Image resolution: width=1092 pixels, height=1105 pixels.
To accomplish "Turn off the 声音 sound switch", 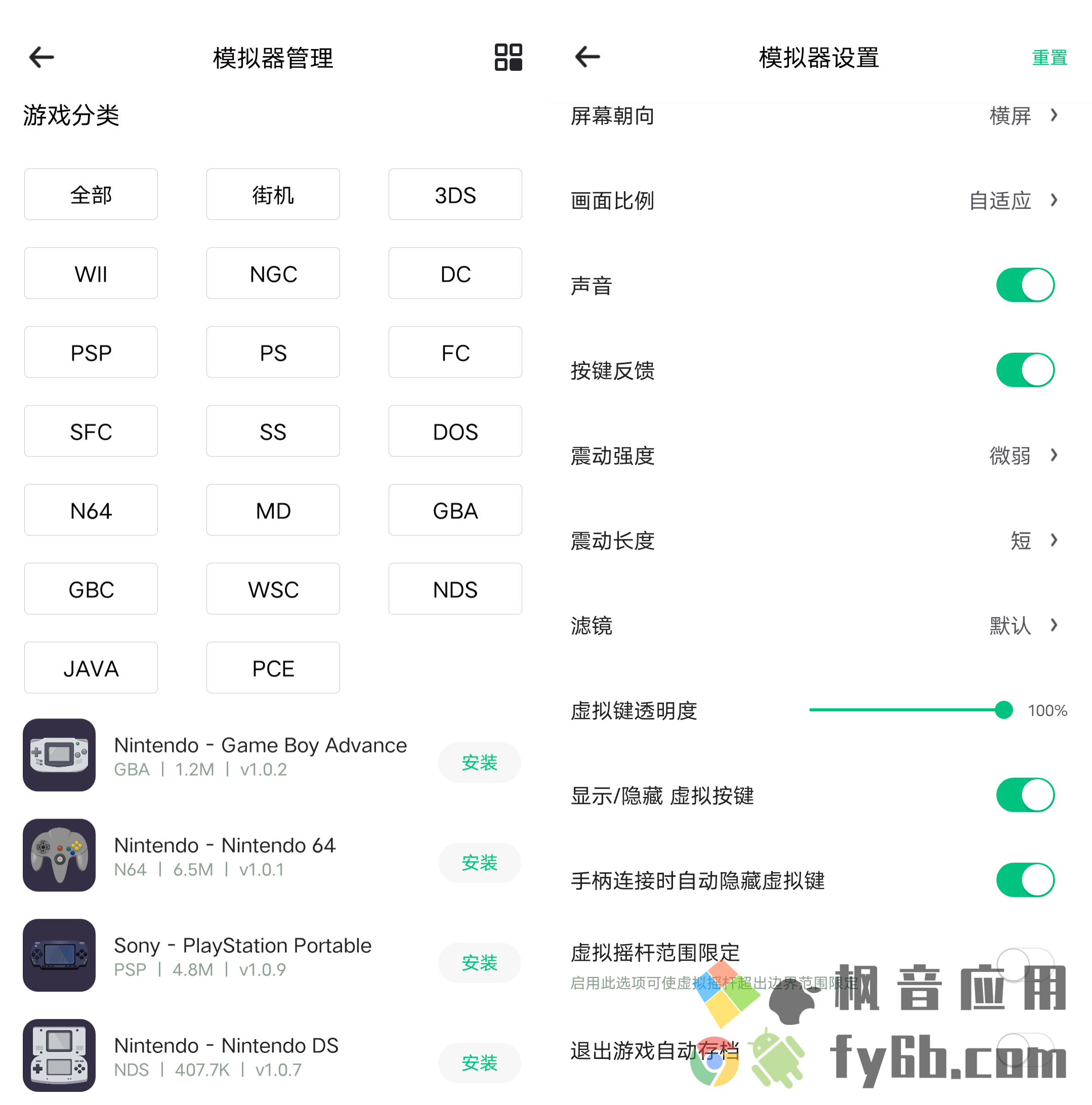I will click(x=1025, y=285).
